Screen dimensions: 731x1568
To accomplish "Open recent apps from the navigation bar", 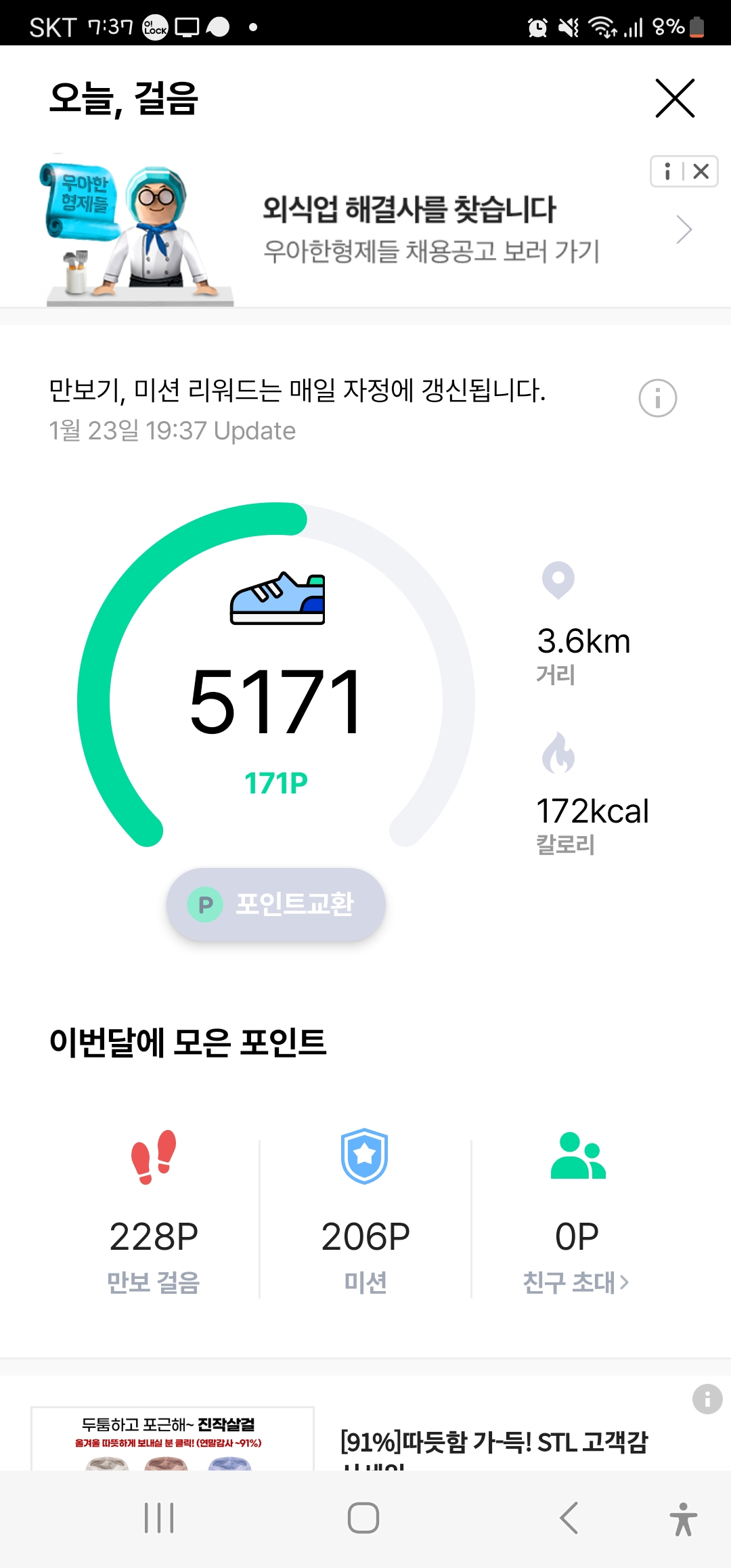I will pos(159,1518).
